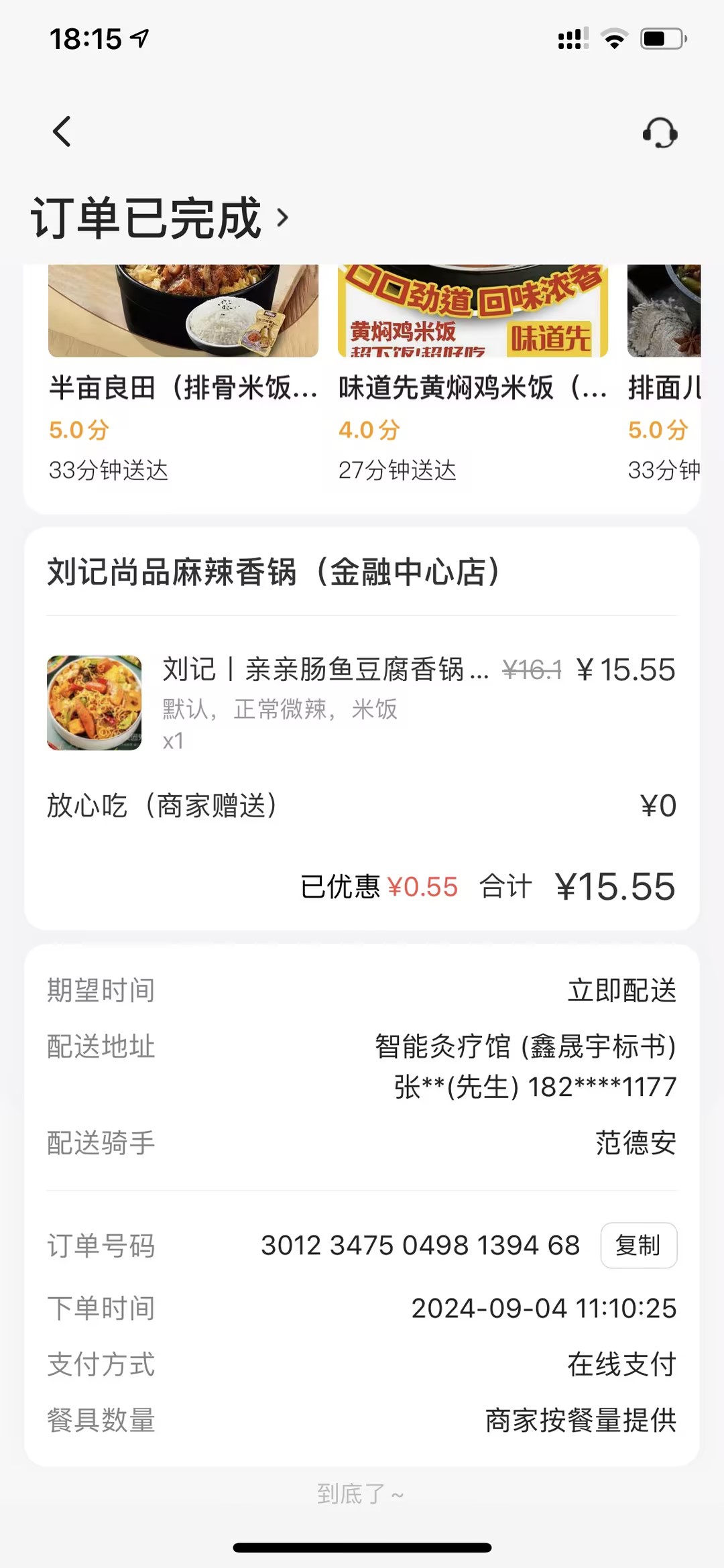Open the 刘记尚品麻辣香锅 store page
Viewport: 724px width, 1568px height.
point(274,572)
